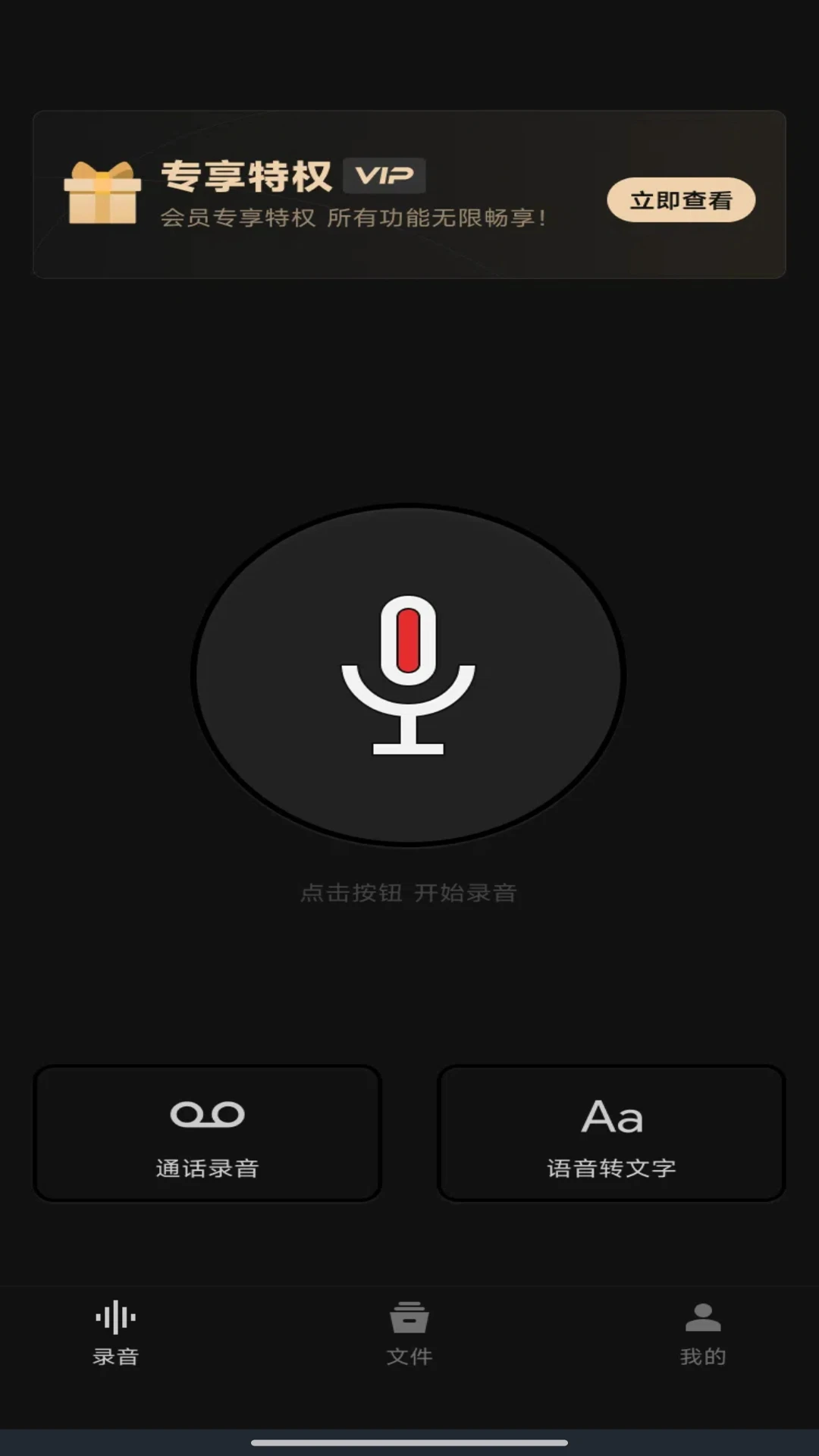819x1456 pixels.
Task: Go to the 我的 tab
Action: coord(703,1333)
